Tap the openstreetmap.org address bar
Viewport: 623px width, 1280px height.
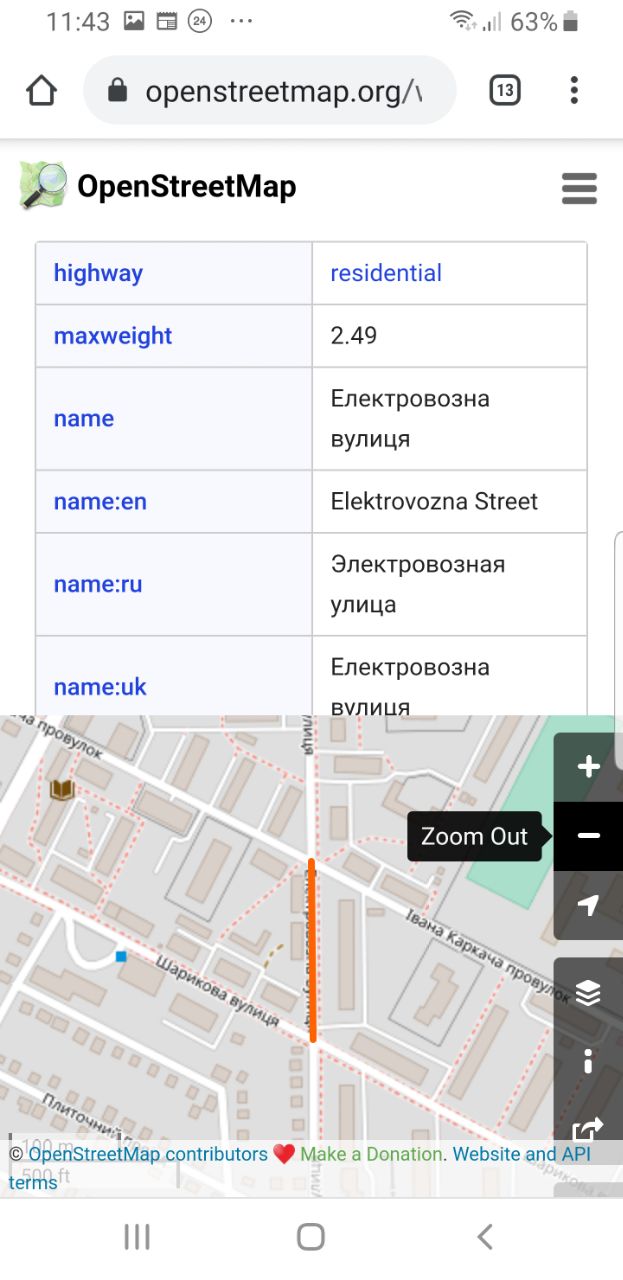[270, 91]
